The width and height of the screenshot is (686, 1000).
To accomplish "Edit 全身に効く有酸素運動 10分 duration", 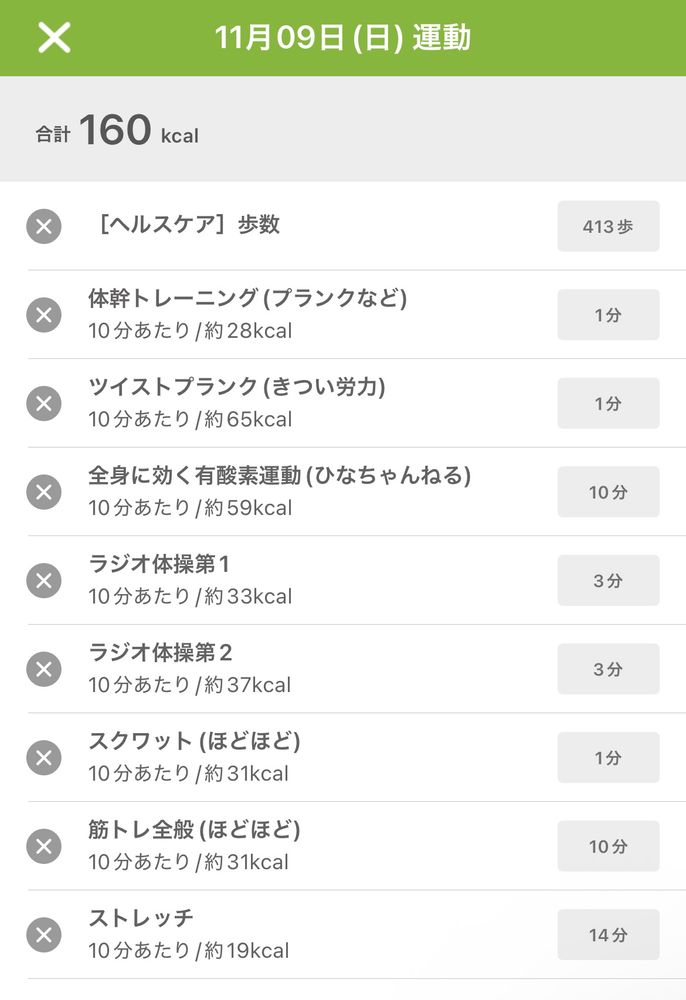I will coord(608,492).
